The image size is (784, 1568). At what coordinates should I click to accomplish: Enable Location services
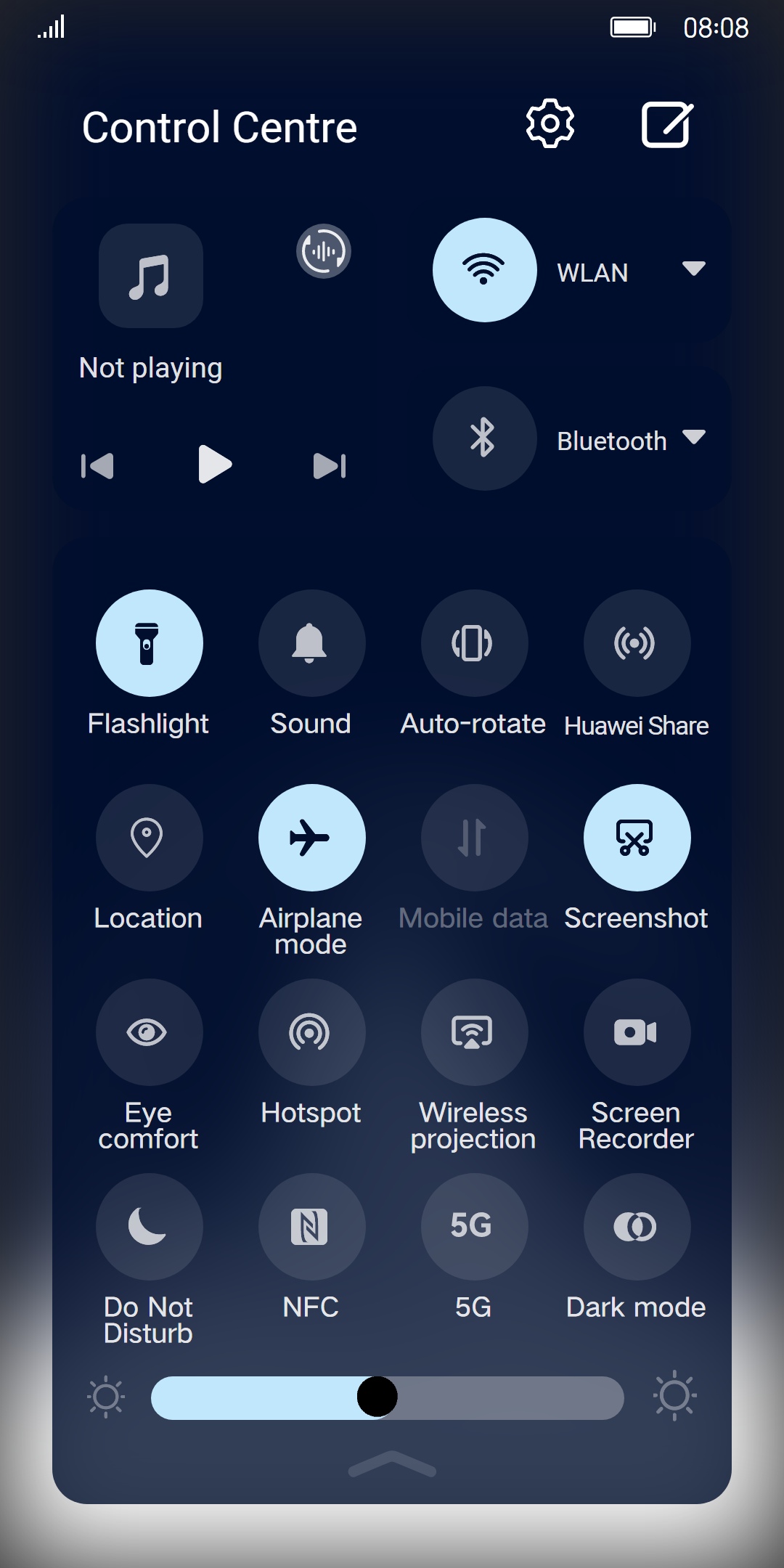point(149,838)
